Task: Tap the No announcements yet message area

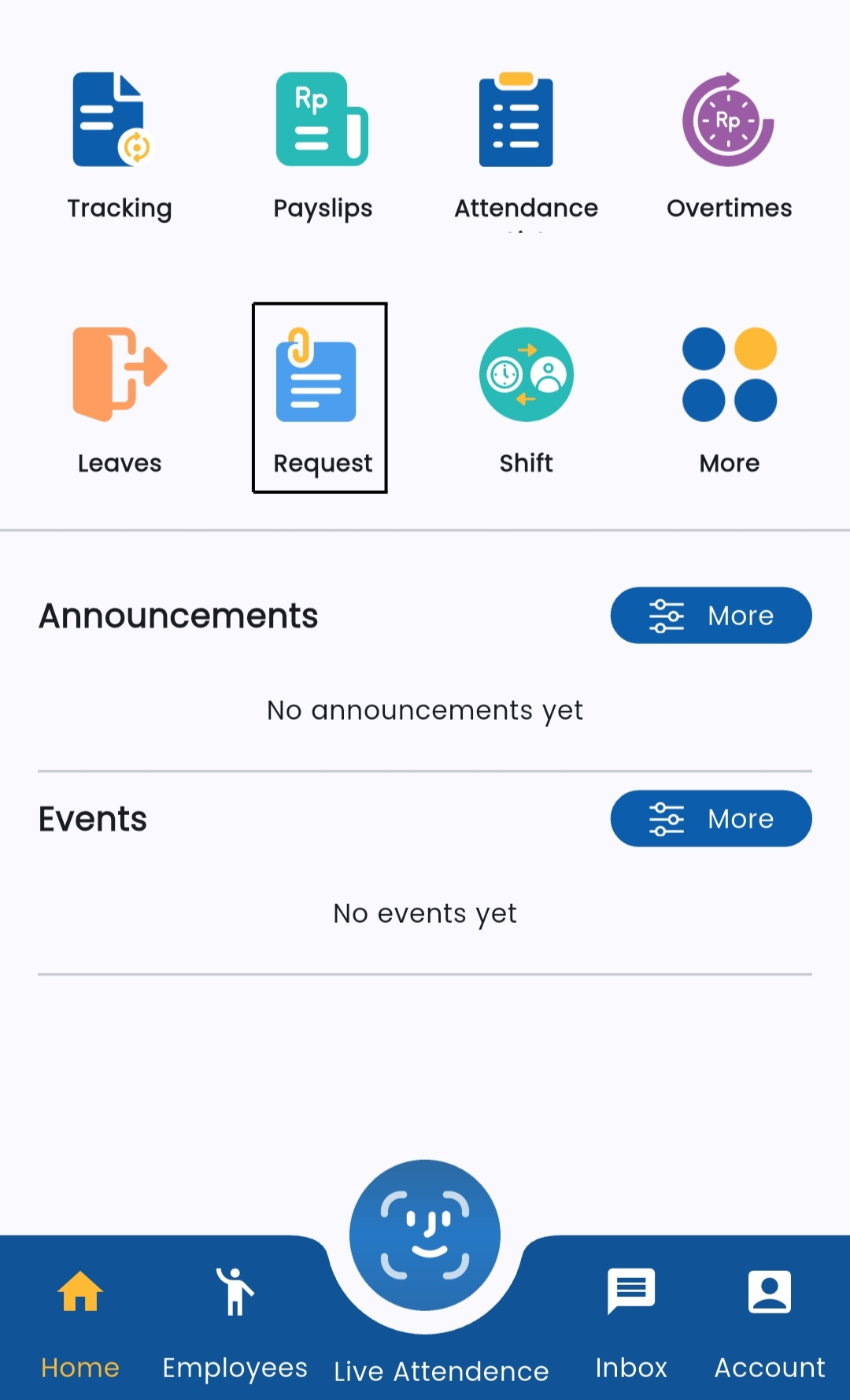Action: click(x=425, y=709)
